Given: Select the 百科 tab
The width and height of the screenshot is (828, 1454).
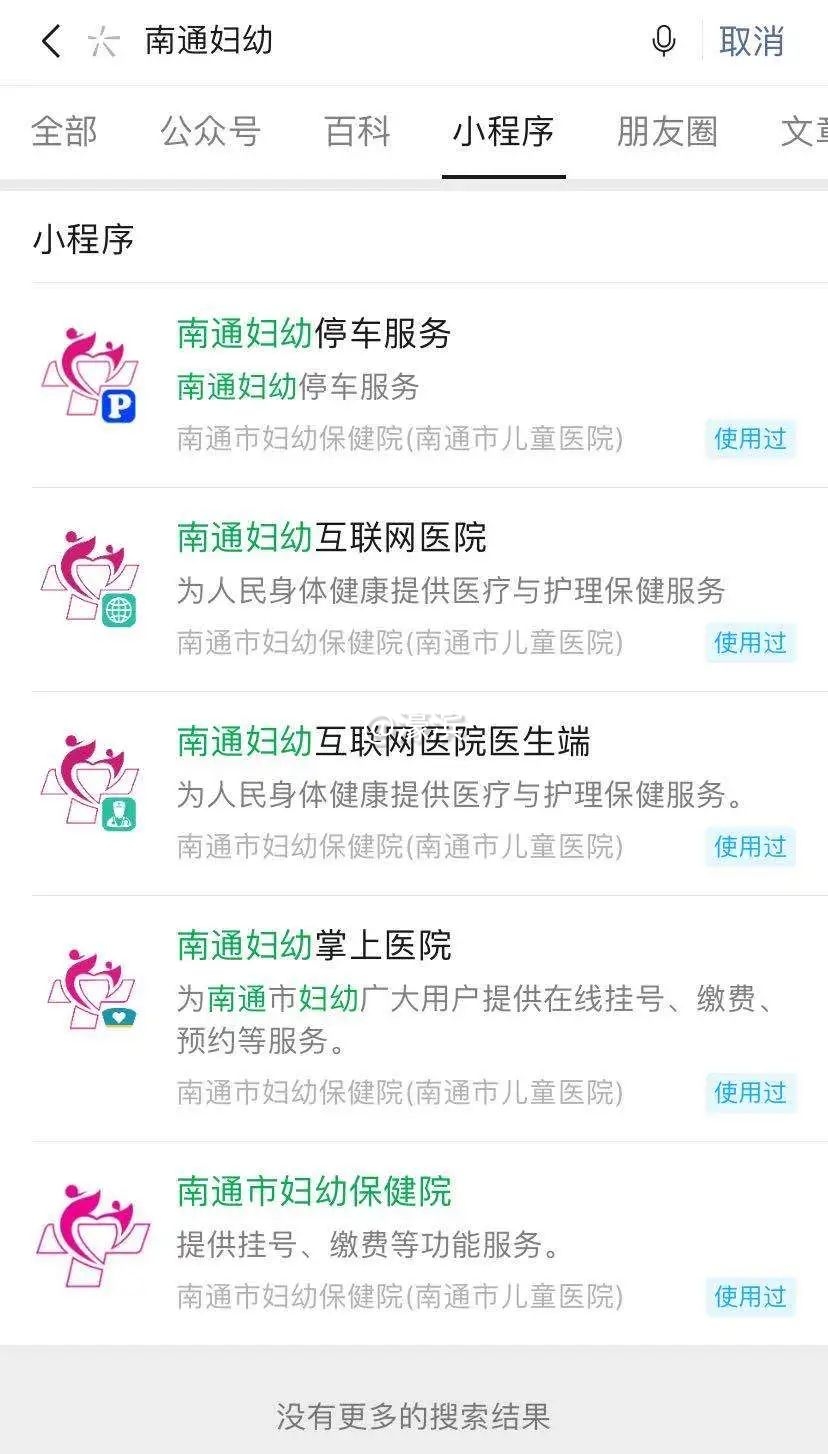Looking at the screenshot, I should [357, 132].
